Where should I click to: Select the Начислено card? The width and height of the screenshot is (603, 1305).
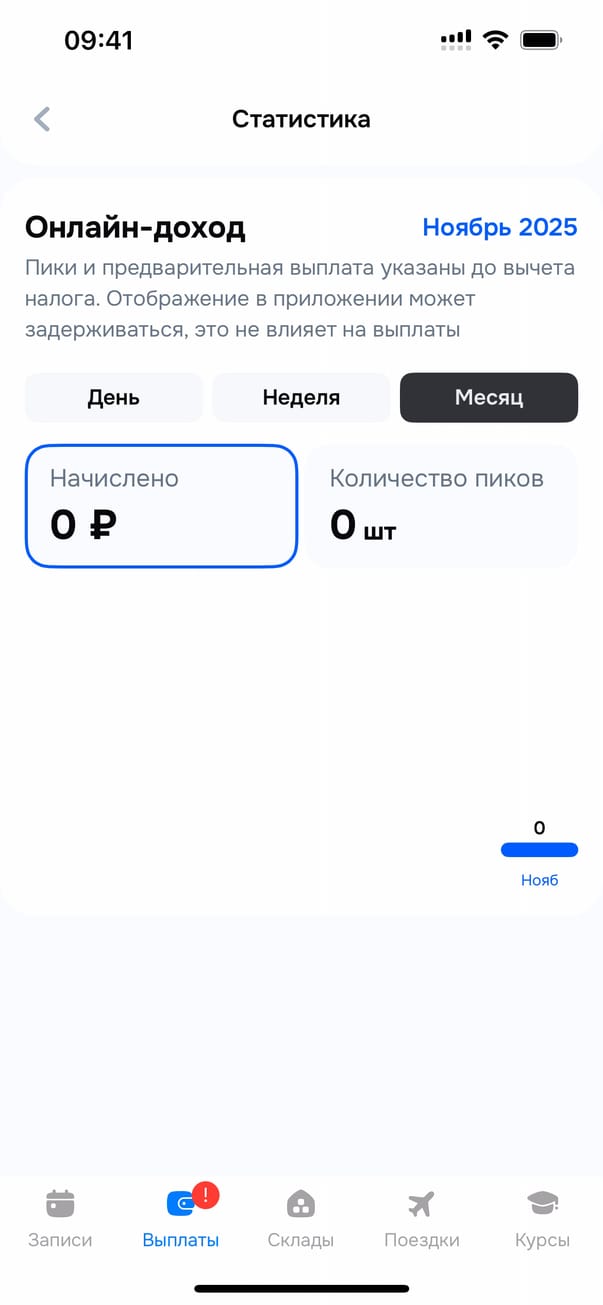(x=161, y=506)
